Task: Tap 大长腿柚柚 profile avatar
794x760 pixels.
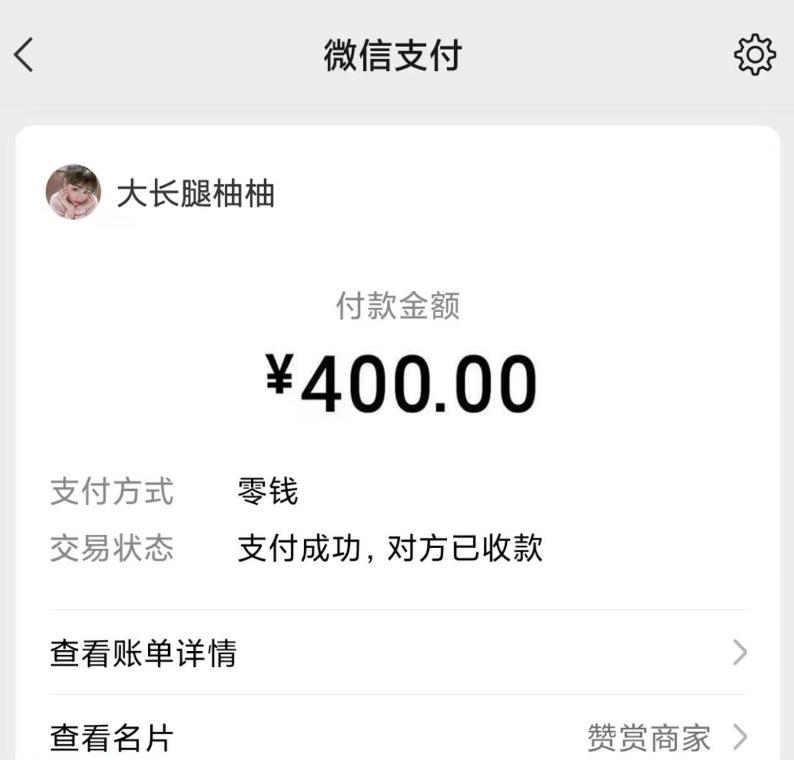Action: [73, 192]
